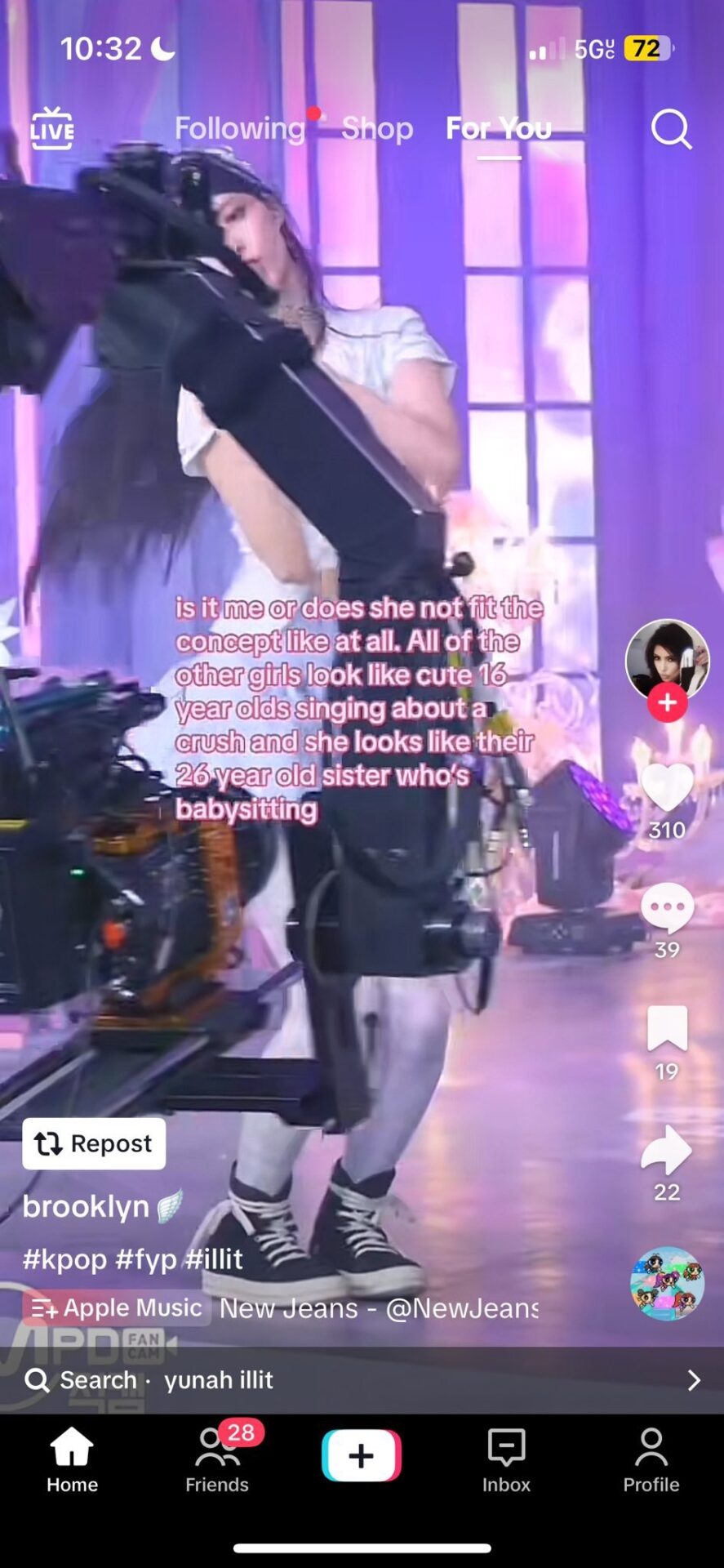The image size is (724, 1568).
Task: Open the search magnifier icon
Action: (671, 129)
